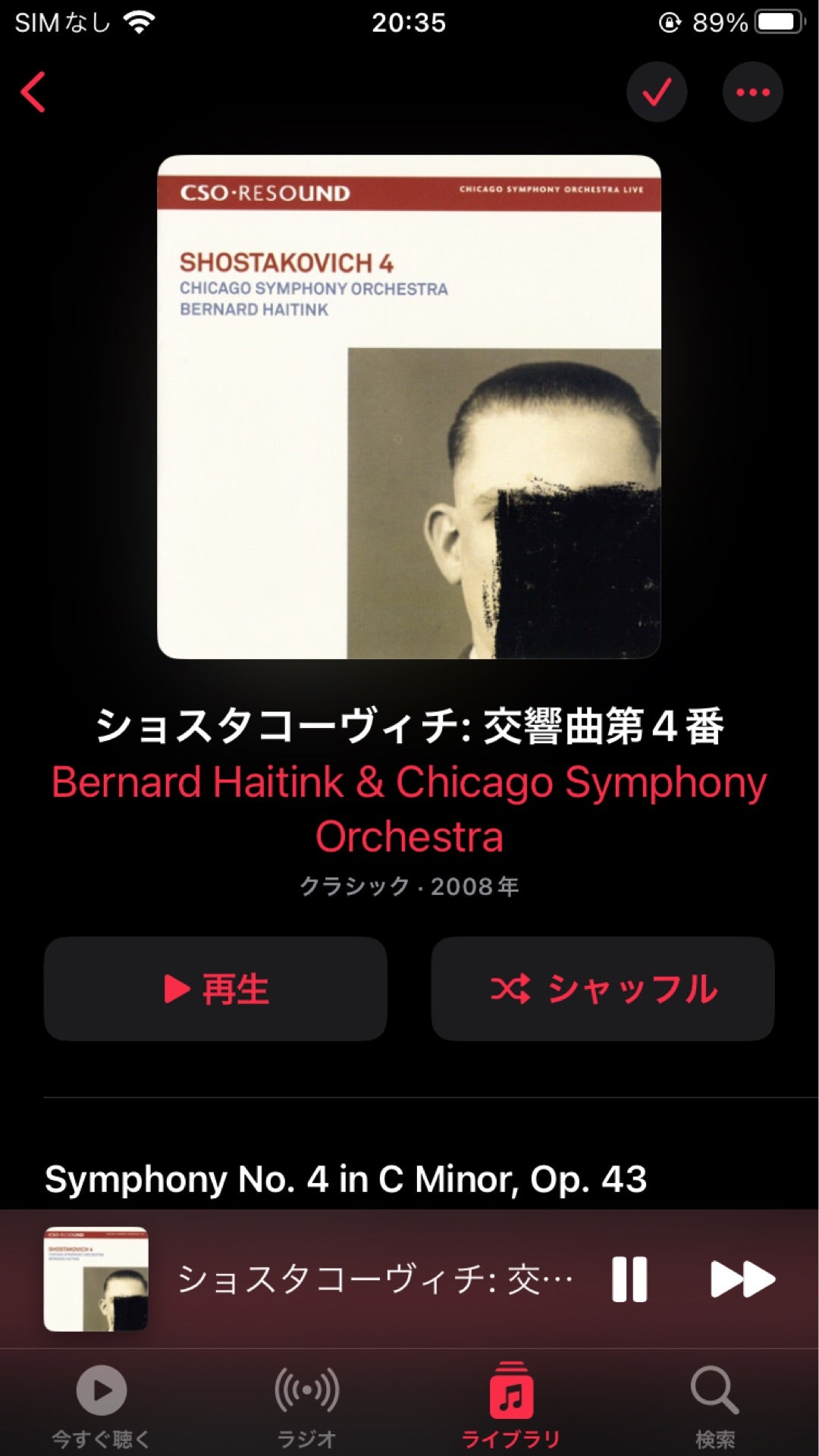This screenshot has width=819, height=1456.
Task: Open artist Bernard Haitink & Chicago Symphony Orchestra
Action: point(409,808)
